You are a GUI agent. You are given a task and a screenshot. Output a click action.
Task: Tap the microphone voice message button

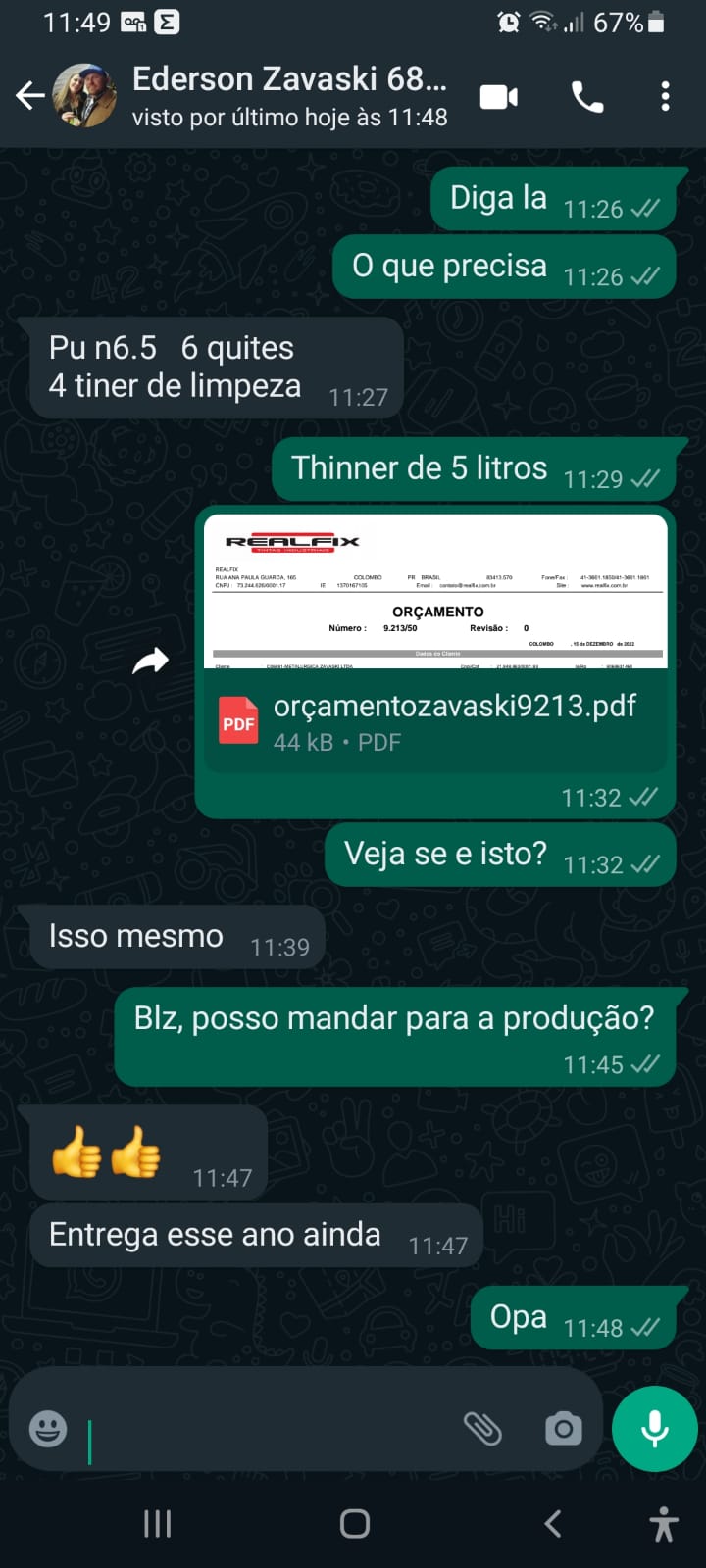point(654,1429)
